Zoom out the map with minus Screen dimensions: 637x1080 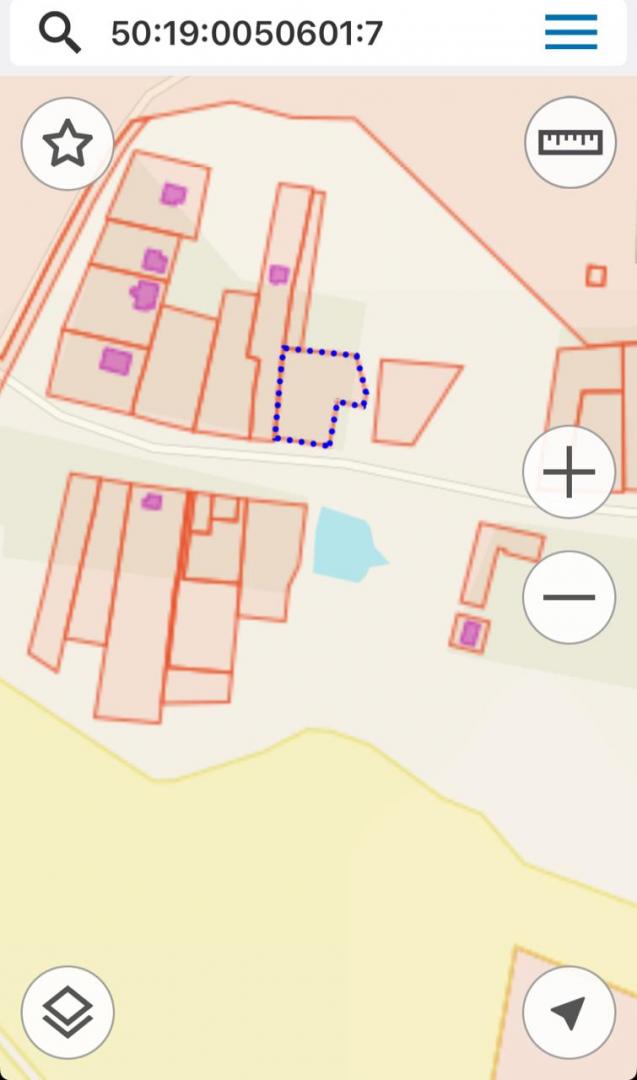click(x=569, y=597)
